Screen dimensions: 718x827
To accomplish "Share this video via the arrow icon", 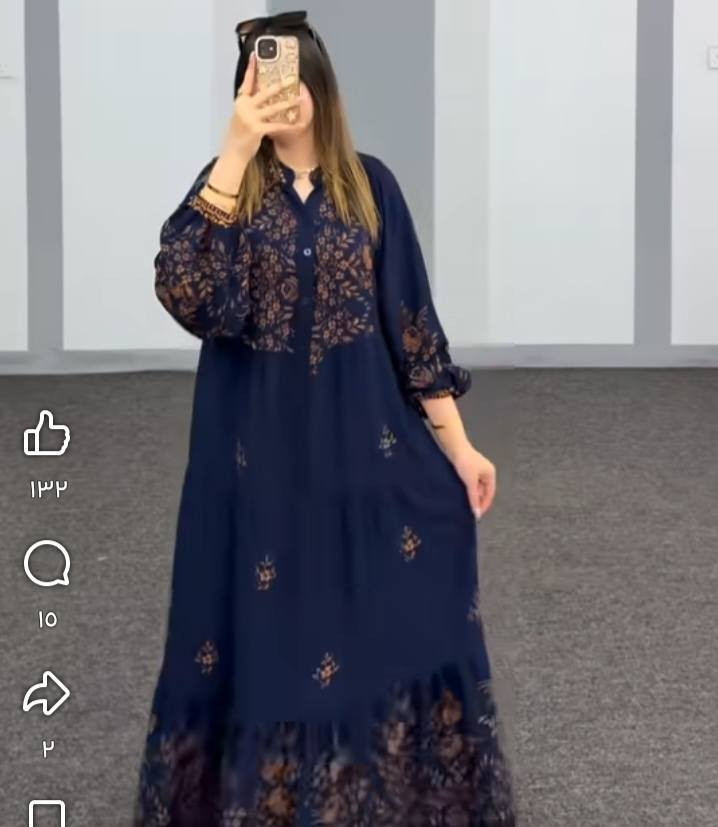I will click(47, 694).
